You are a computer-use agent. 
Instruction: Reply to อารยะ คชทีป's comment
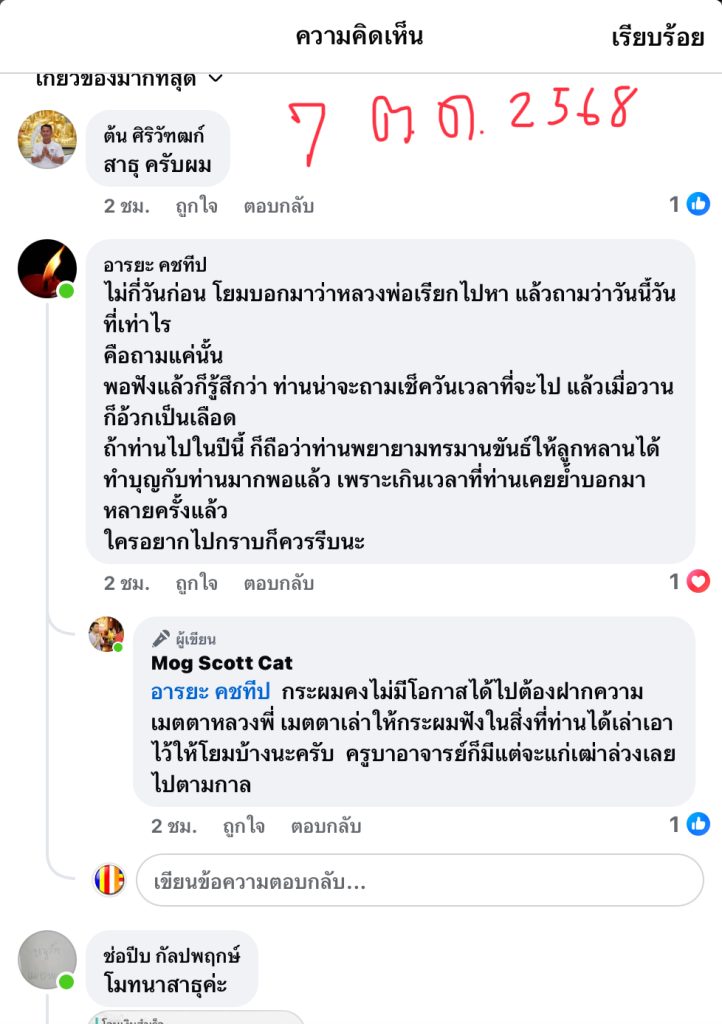pos(278,583)
